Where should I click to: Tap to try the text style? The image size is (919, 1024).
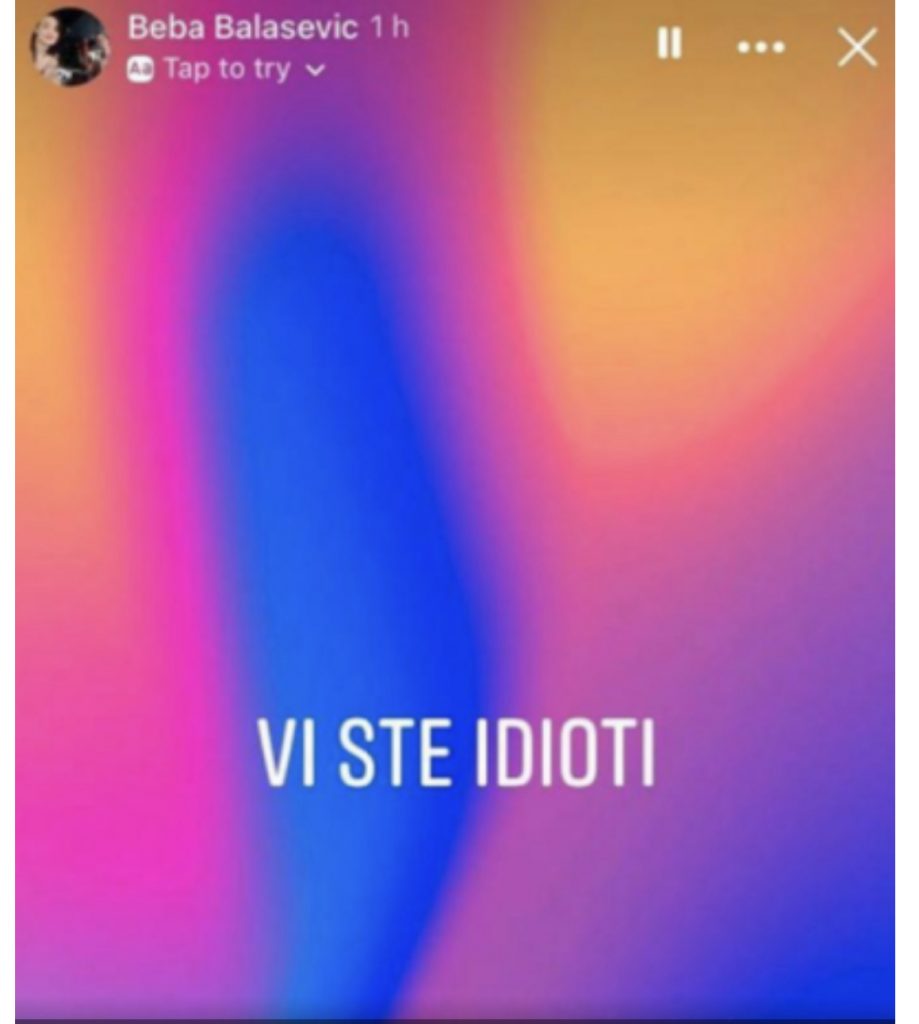[x=227, y=70]
